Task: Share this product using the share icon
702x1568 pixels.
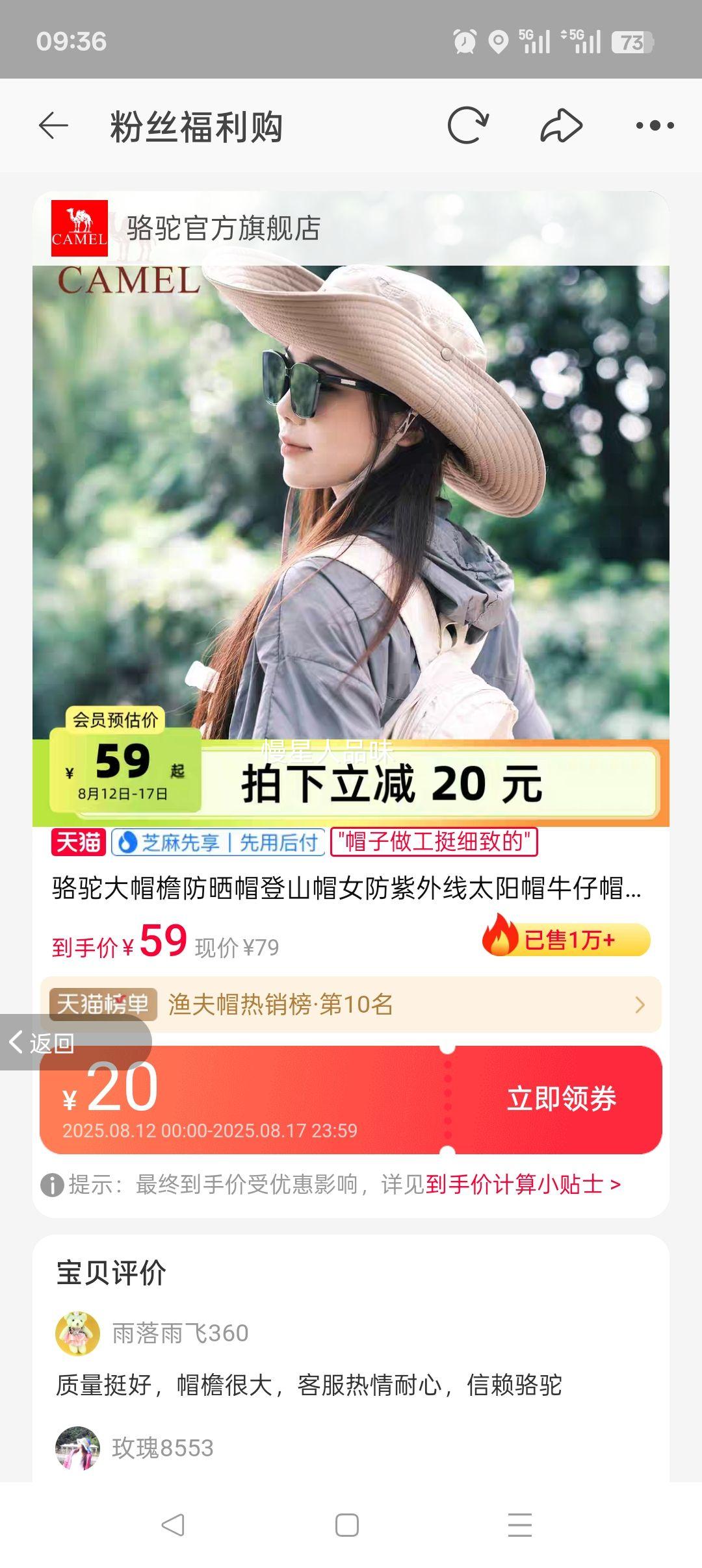Action: 560,126
